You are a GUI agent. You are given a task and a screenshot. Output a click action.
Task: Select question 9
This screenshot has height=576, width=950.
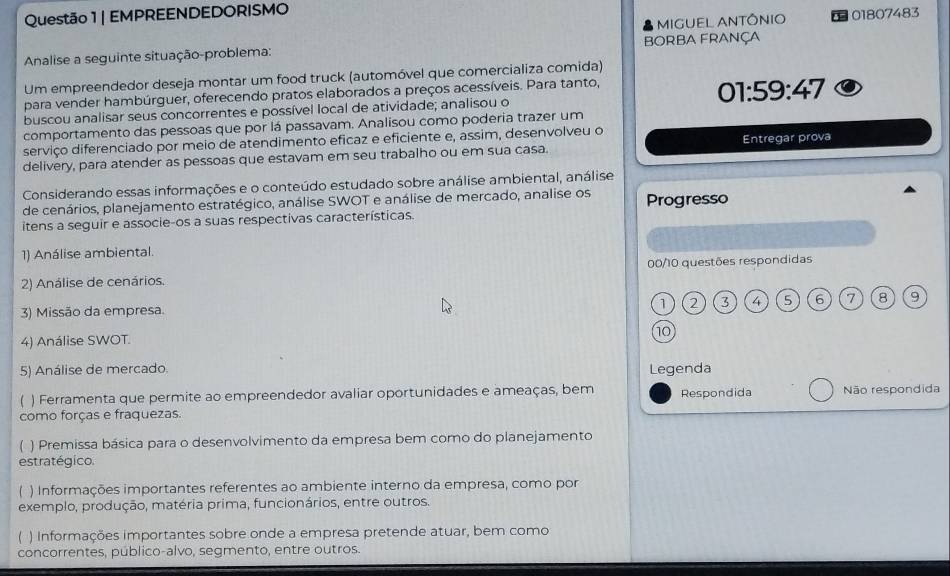tap(913, 297)
